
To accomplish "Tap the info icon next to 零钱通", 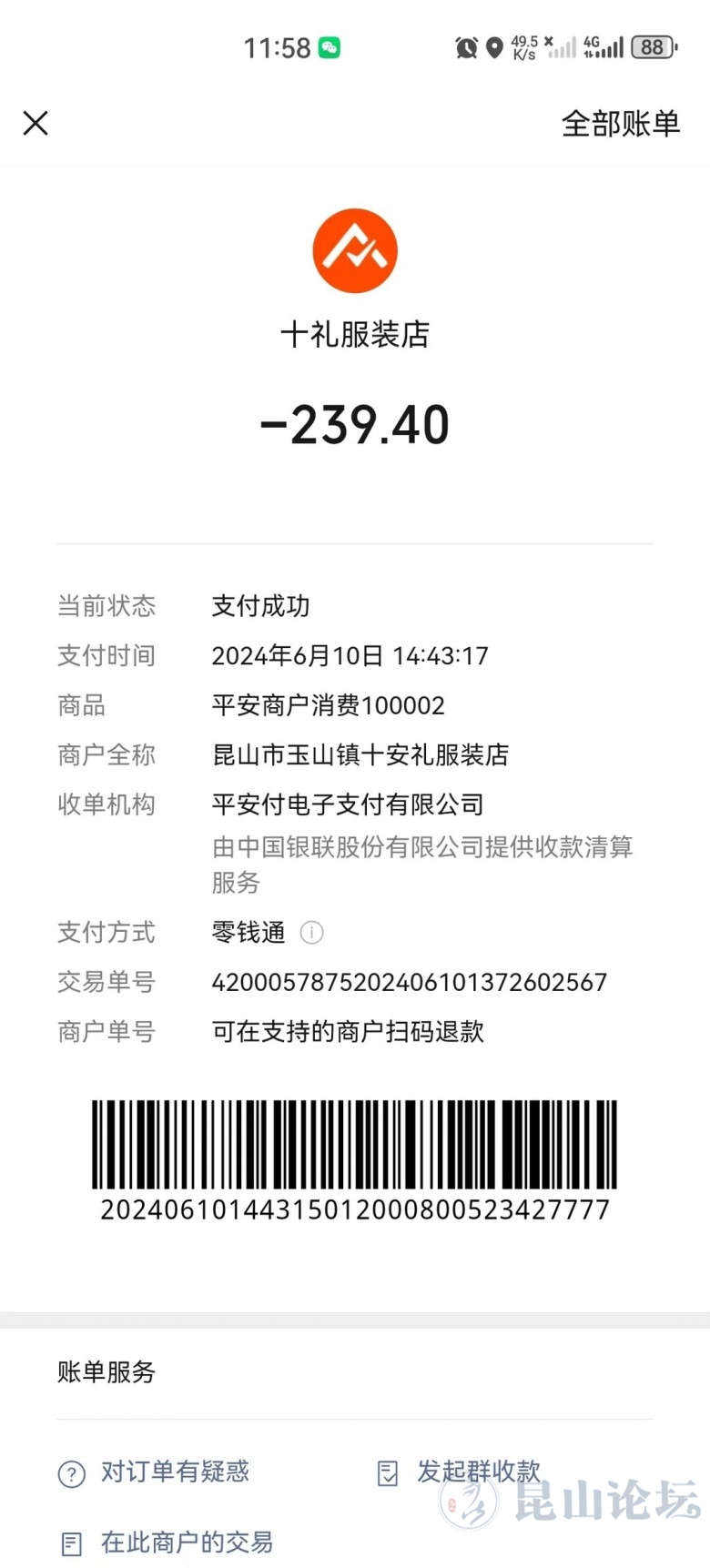I will coord(311,933).
